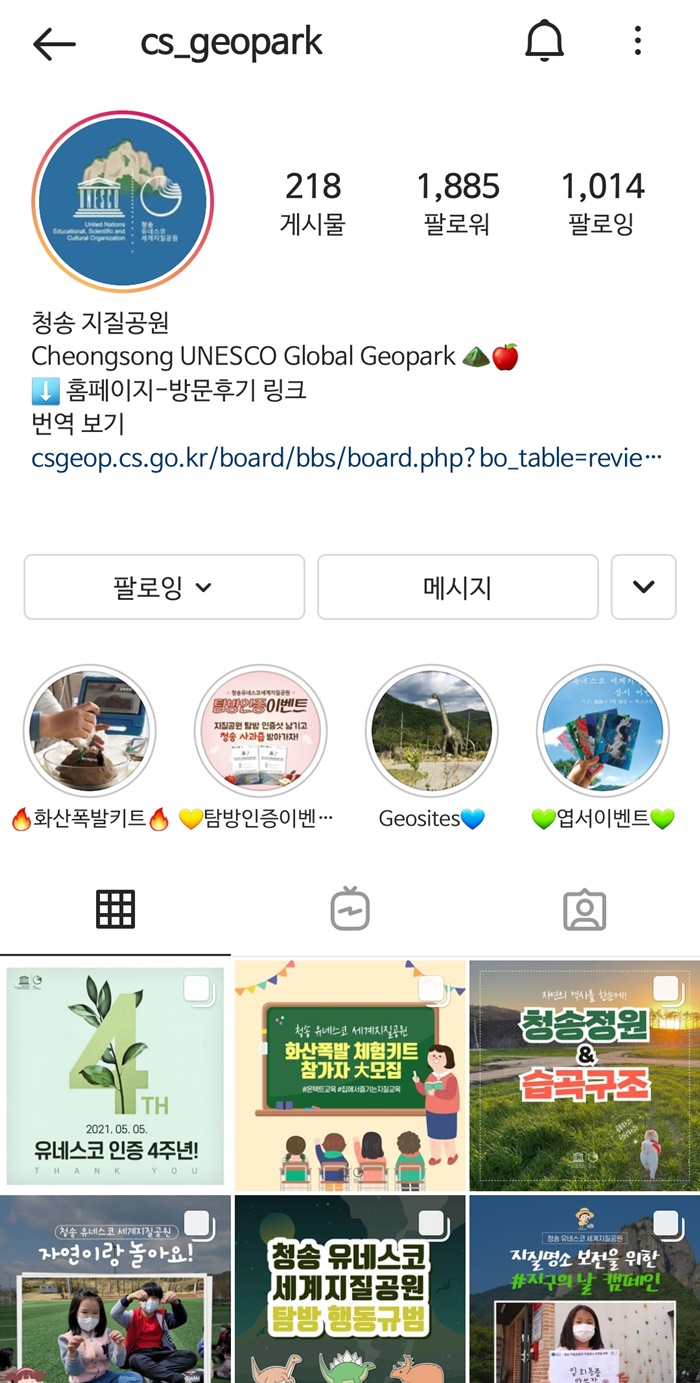Image resolution: width=700 pixels, height=1383 pixels.
Task: View the Geosites story highlight
Action: pos(431,730)
